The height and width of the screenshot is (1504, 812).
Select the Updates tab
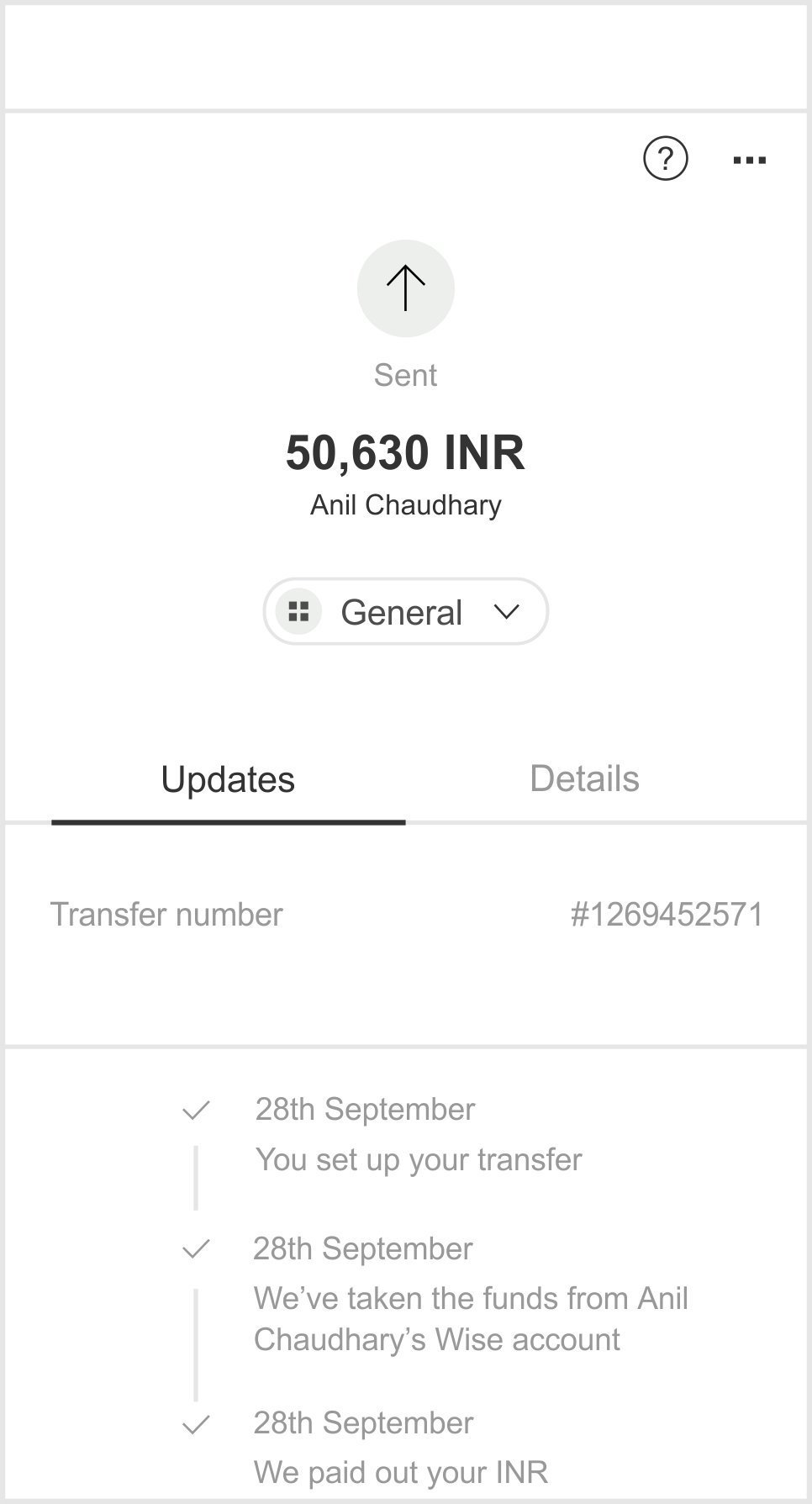pyautogui.click(x=228, y=779)
